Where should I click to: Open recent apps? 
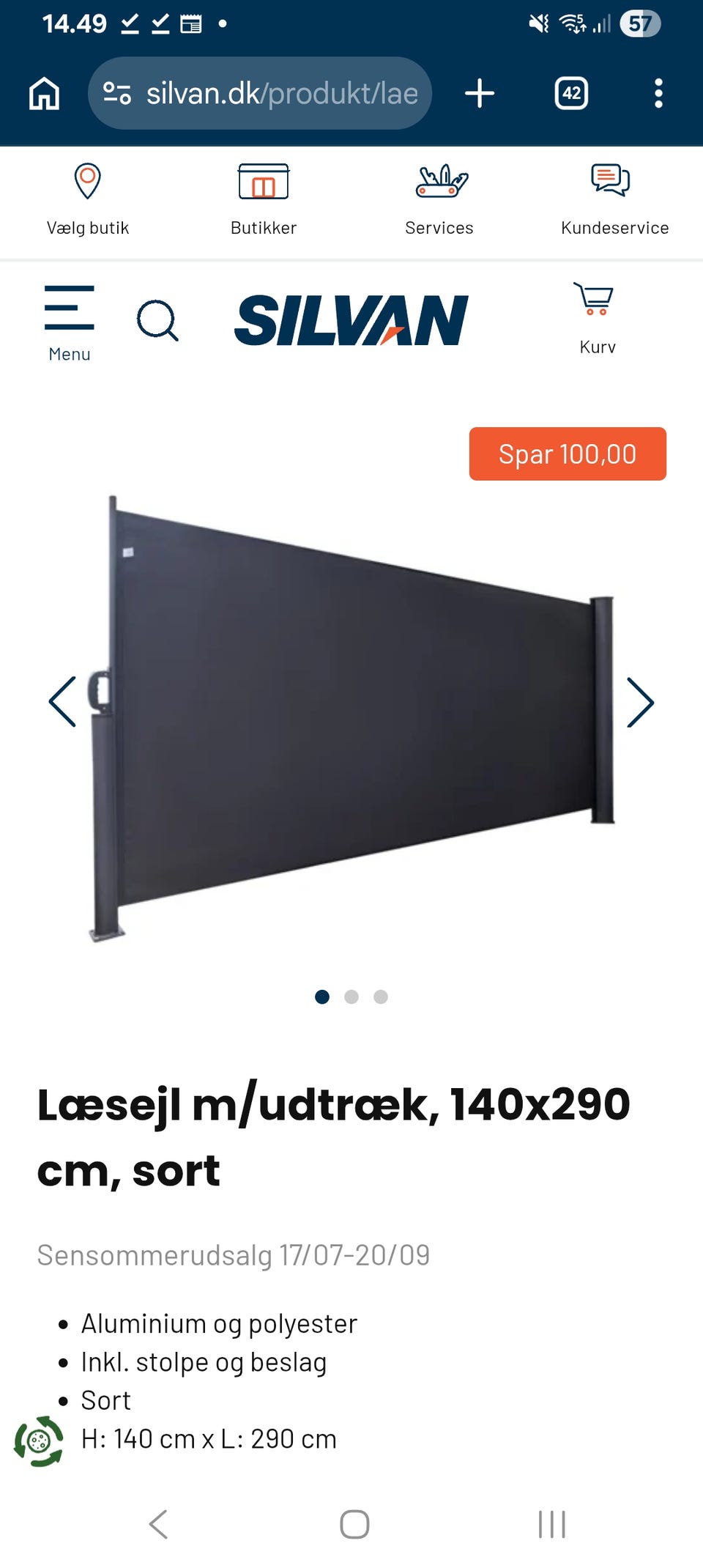coord(551,1525)
